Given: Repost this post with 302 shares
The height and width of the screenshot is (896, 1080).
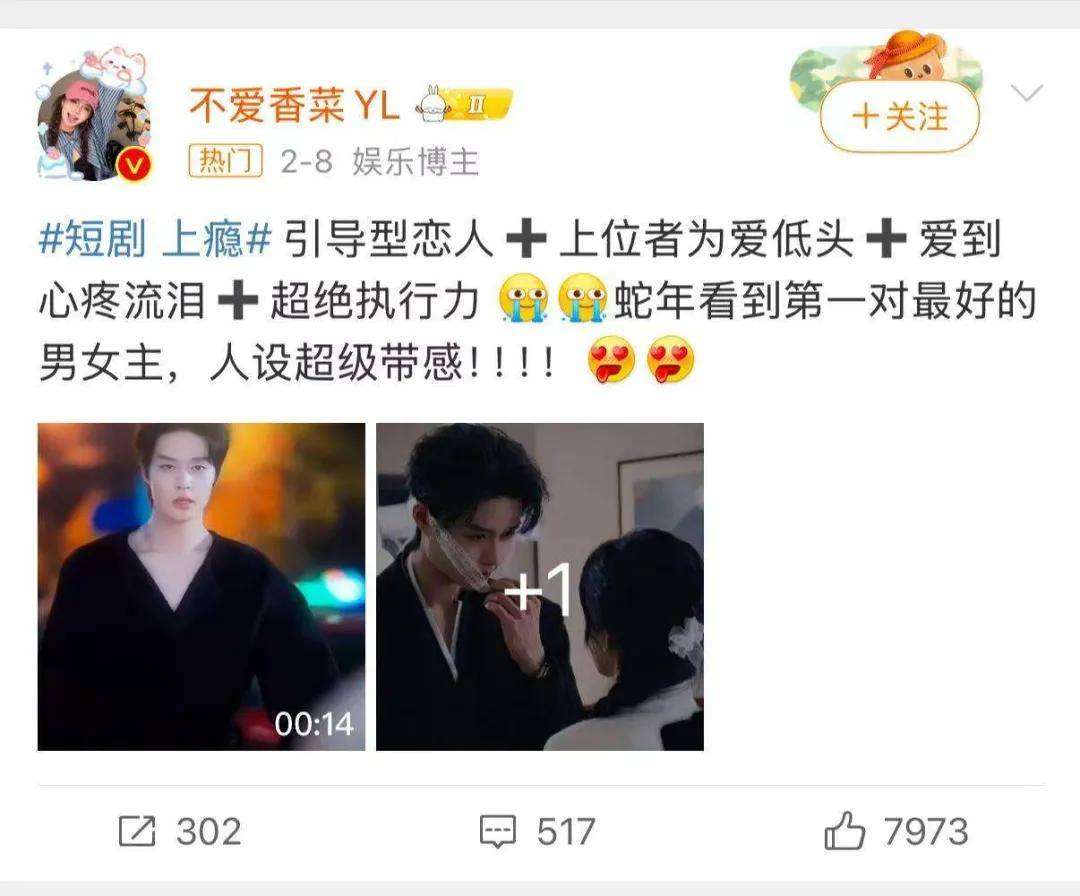Looking at the screenshot, I should pyautogui.click(x=180, y=831).
